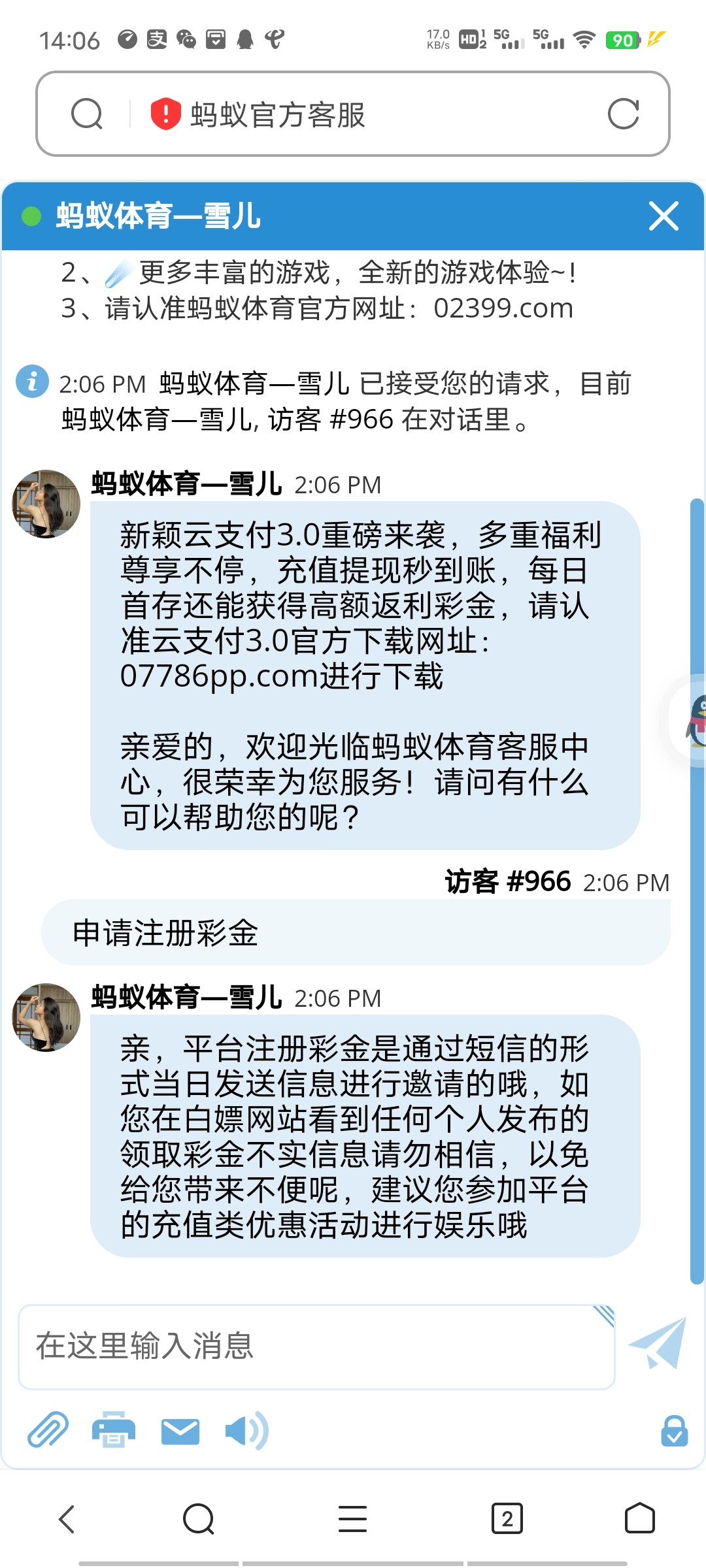Open search from the bottom navigation bar
Image resolution: width=706 pixels, height=1568 pixels.
(199, 1519)
